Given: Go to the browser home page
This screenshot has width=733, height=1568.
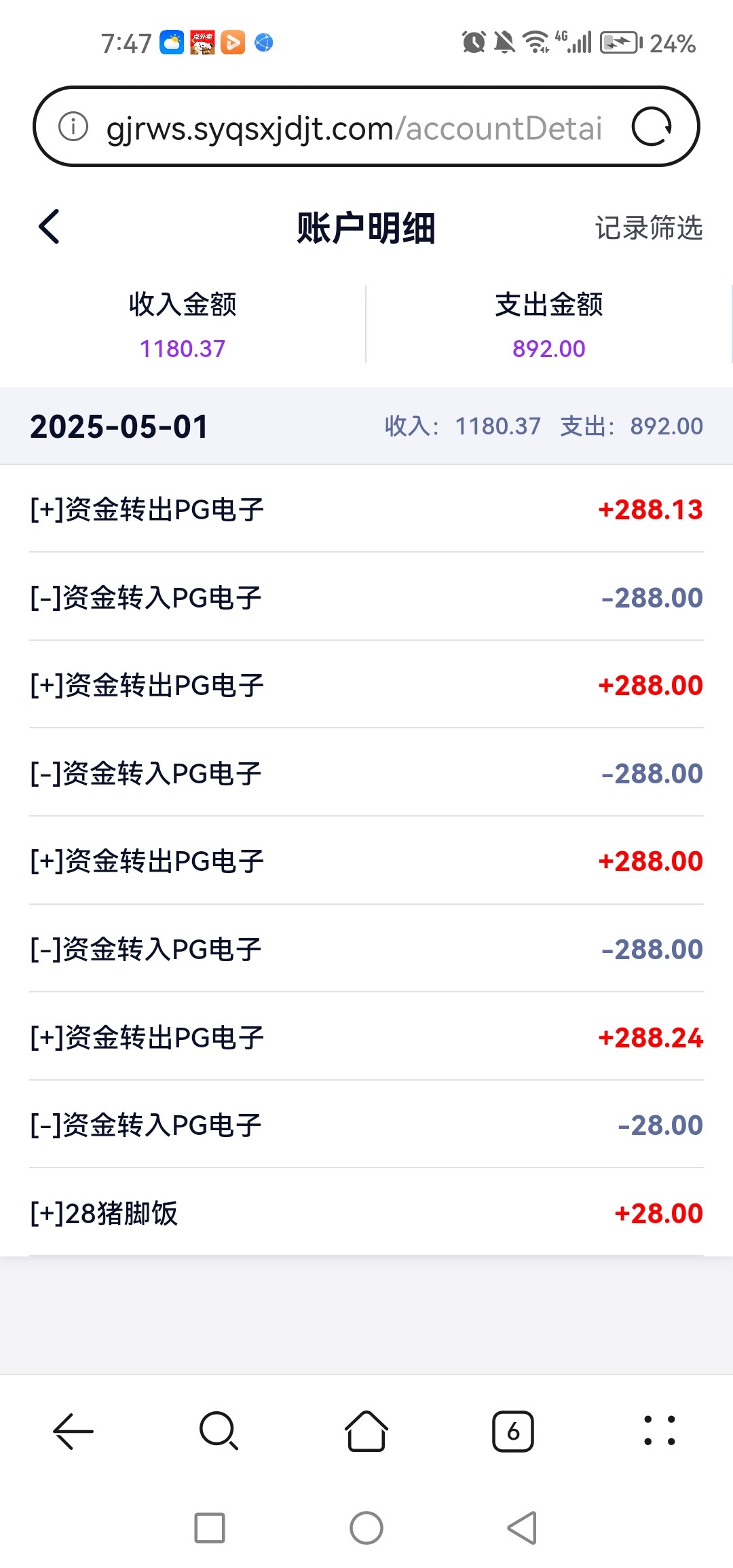Looking at the screenshot, I should coord(366,1431).
